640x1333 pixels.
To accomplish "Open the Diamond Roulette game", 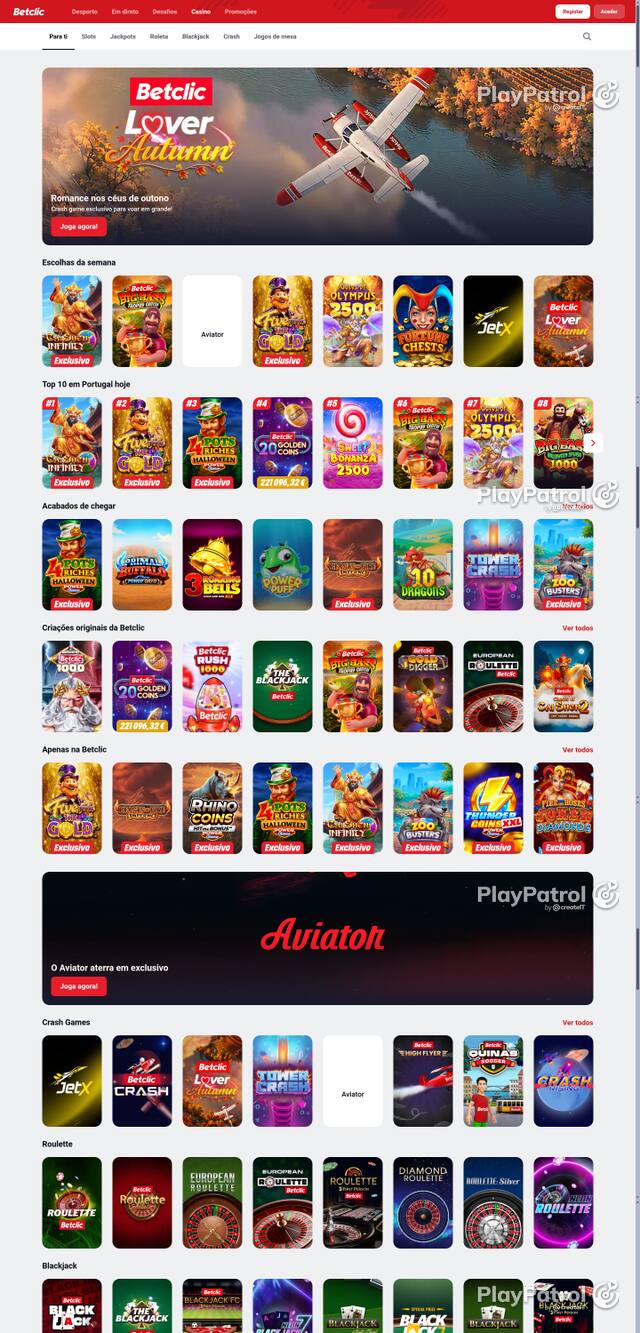I will (x=423, y=1203).
